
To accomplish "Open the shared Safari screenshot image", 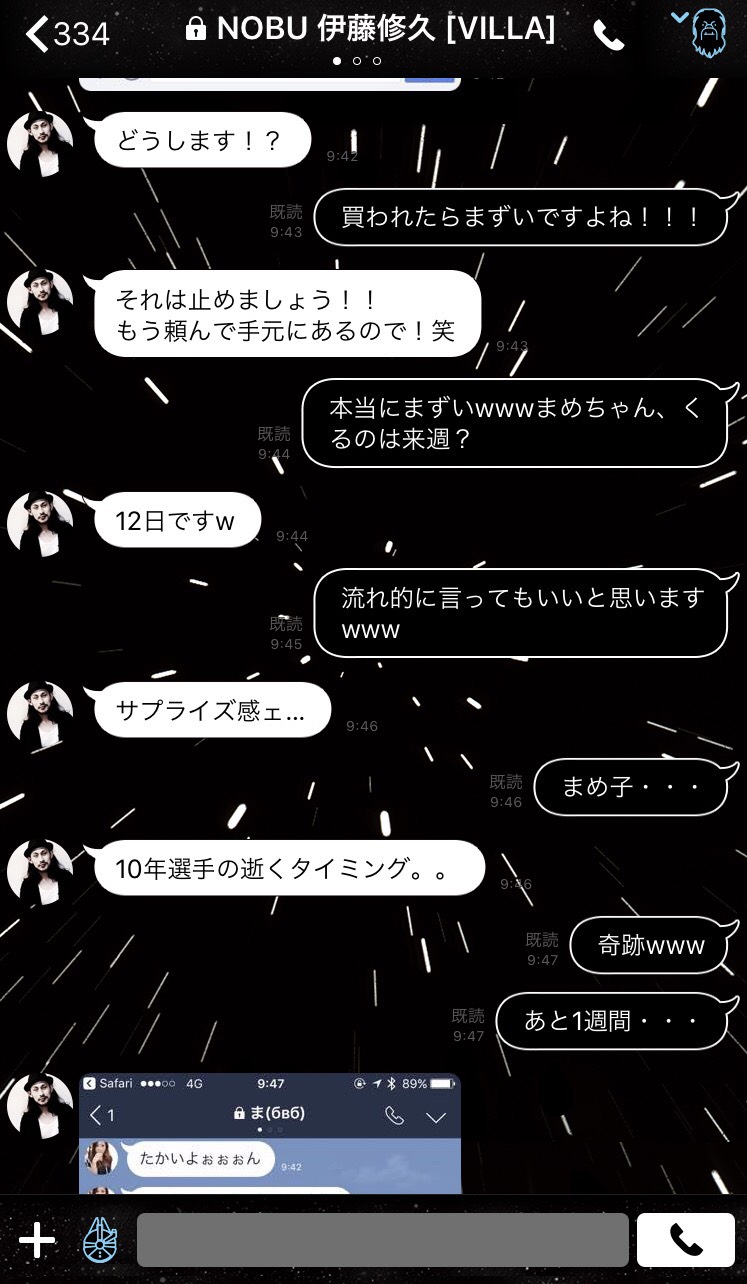I will pyautogui.click(x=270, y=1133).
